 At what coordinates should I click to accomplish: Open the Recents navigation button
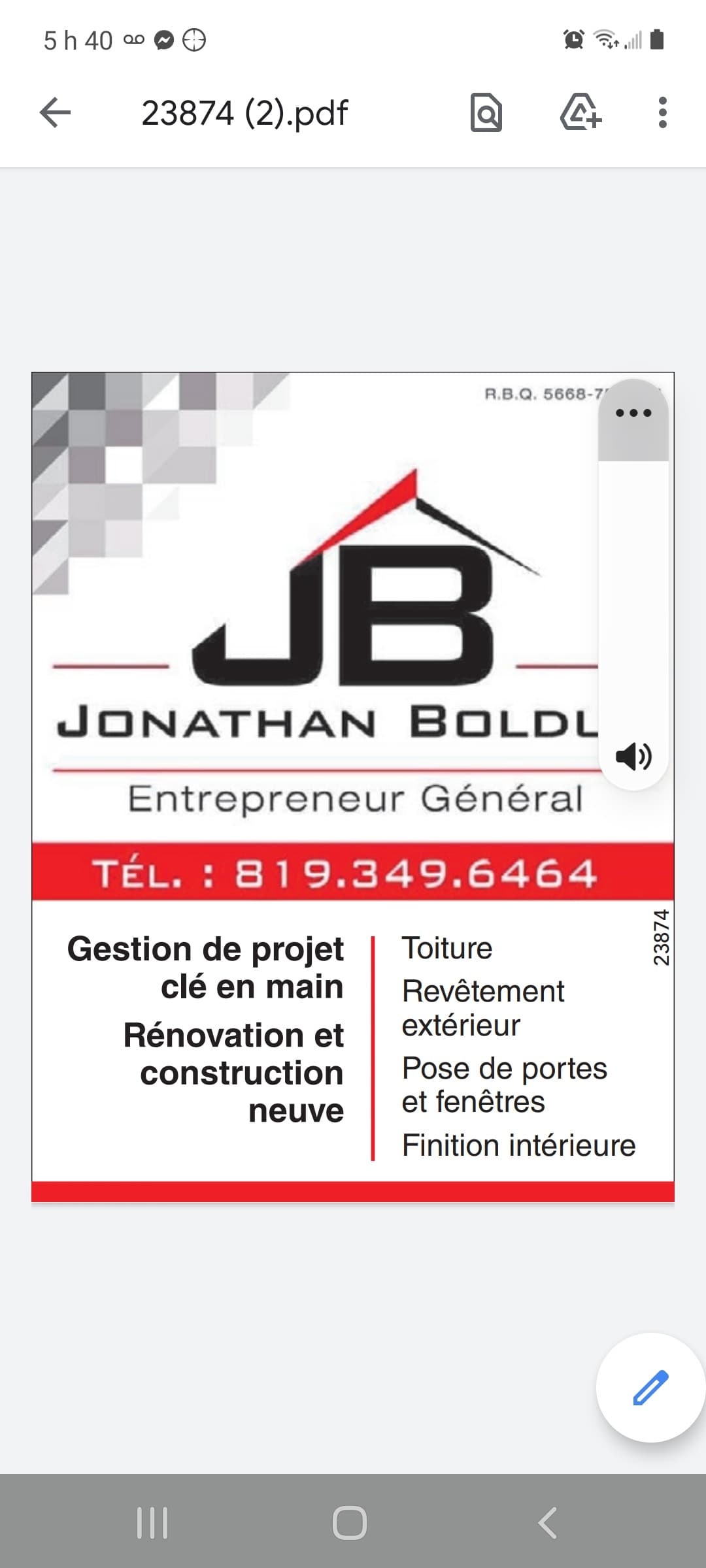point(152,1522)
